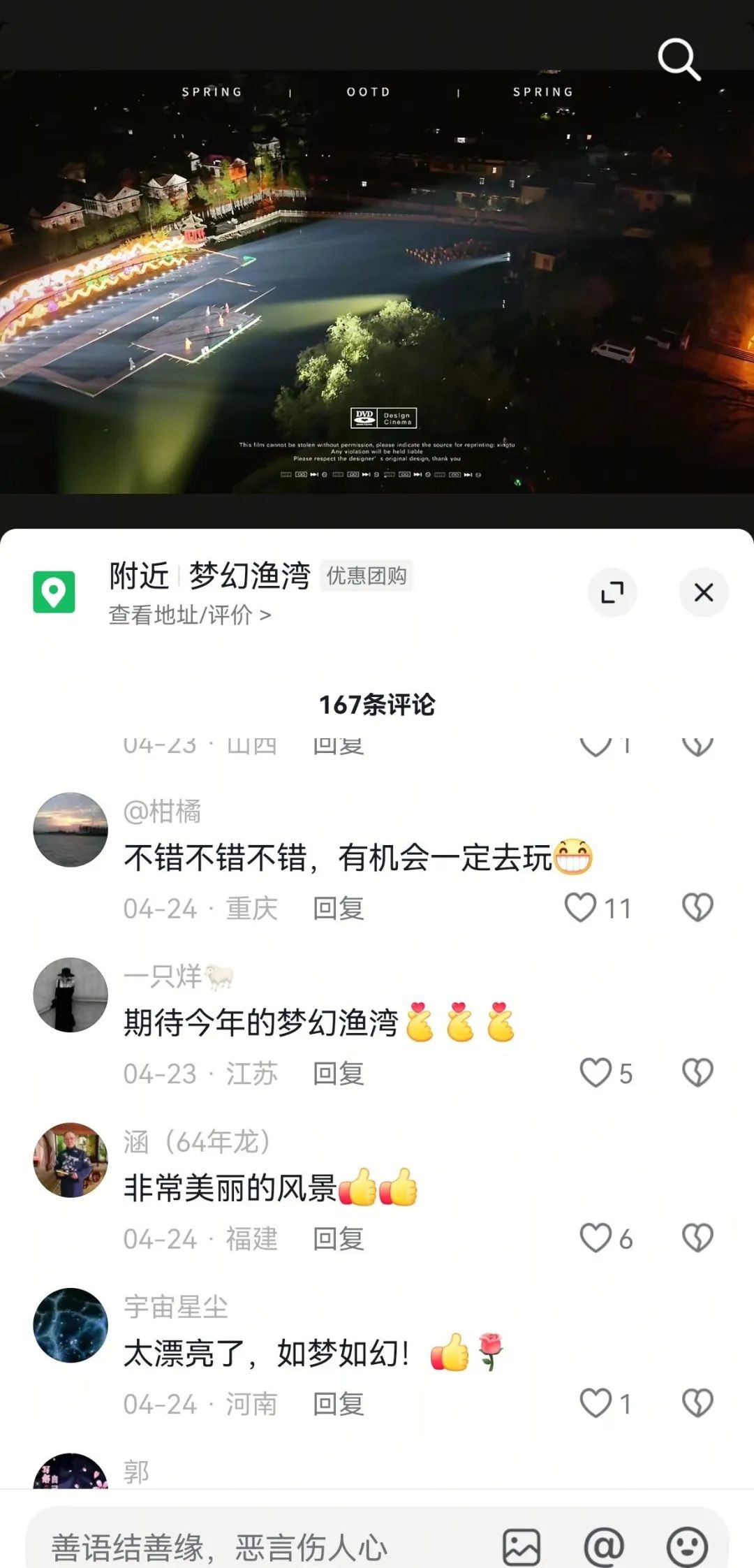Like 宇宙星尘's comment
This screenshot has height=1568, width=754.
click(x=596, y=1403)
